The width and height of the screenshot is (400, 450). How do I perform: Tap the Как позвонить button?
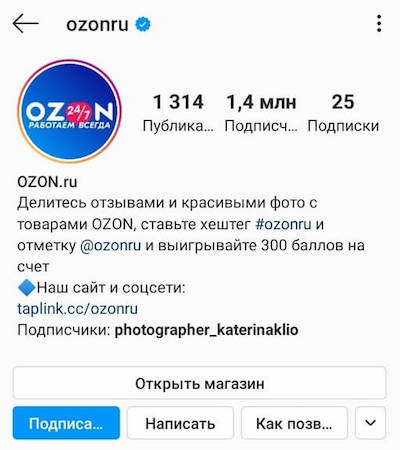pos(294,423)
